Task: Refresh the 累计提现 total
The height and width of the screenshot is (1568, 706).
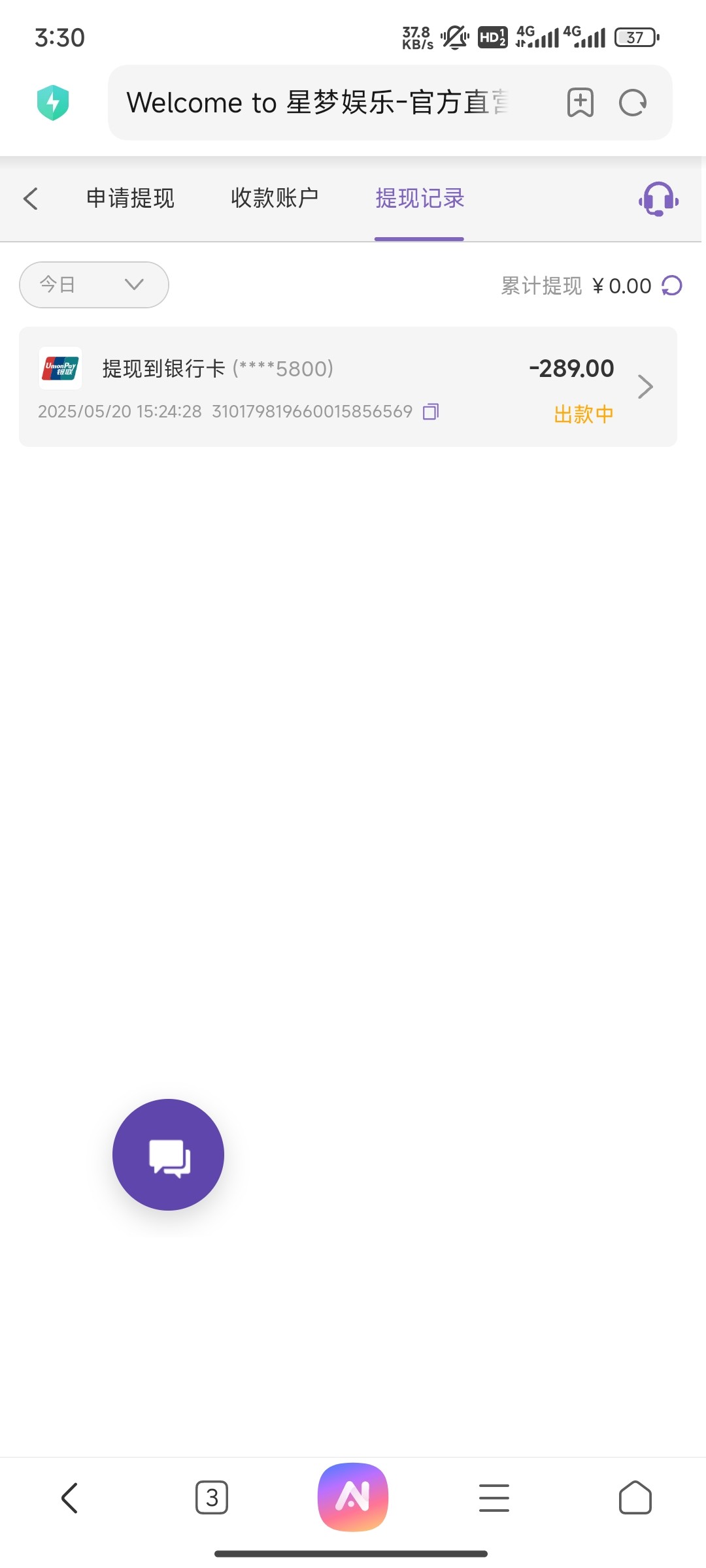Action: click(672, 286)
